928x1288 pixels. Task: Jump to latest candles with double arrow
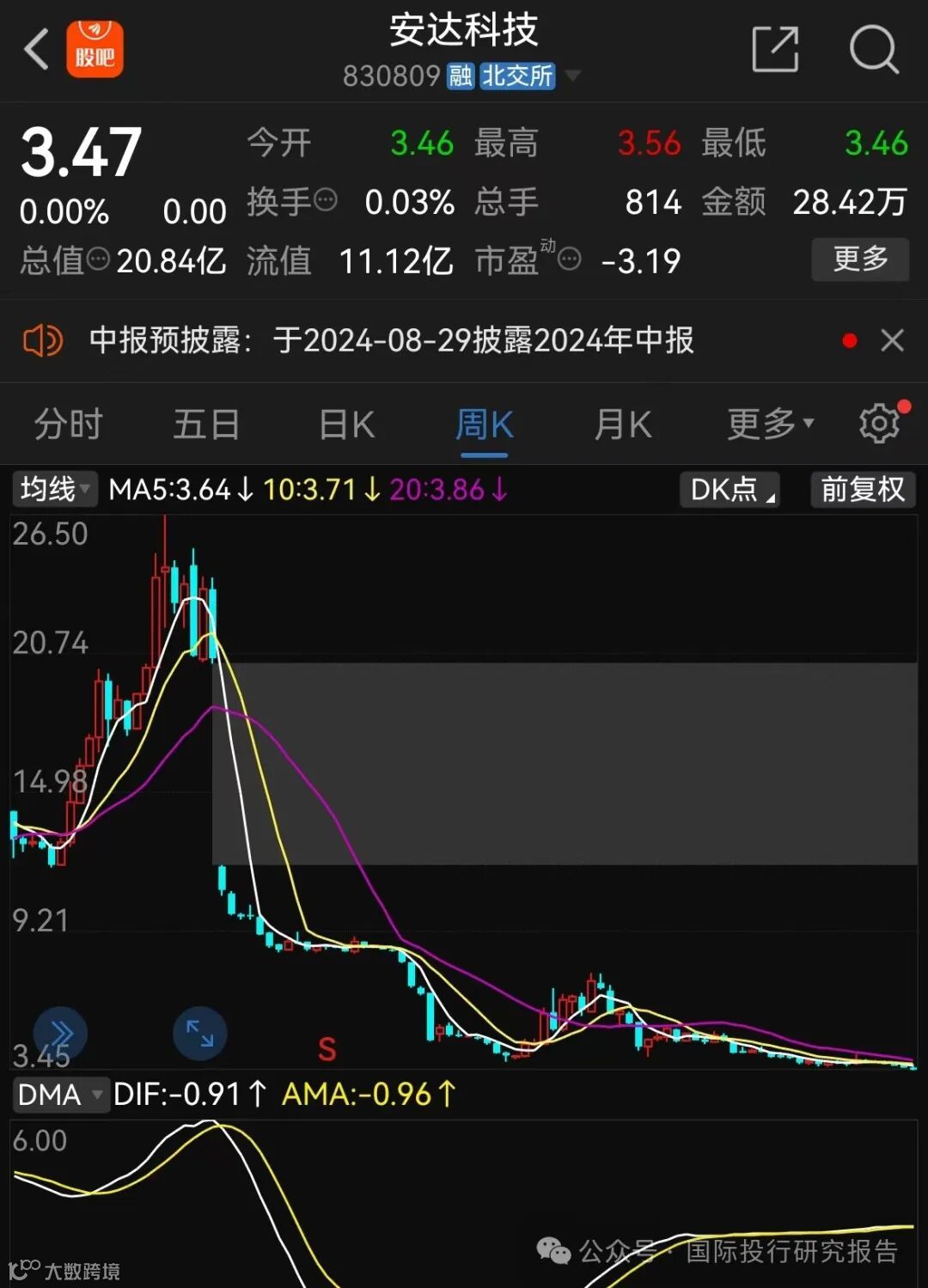pyautogui.click(x=60, y=1032)
